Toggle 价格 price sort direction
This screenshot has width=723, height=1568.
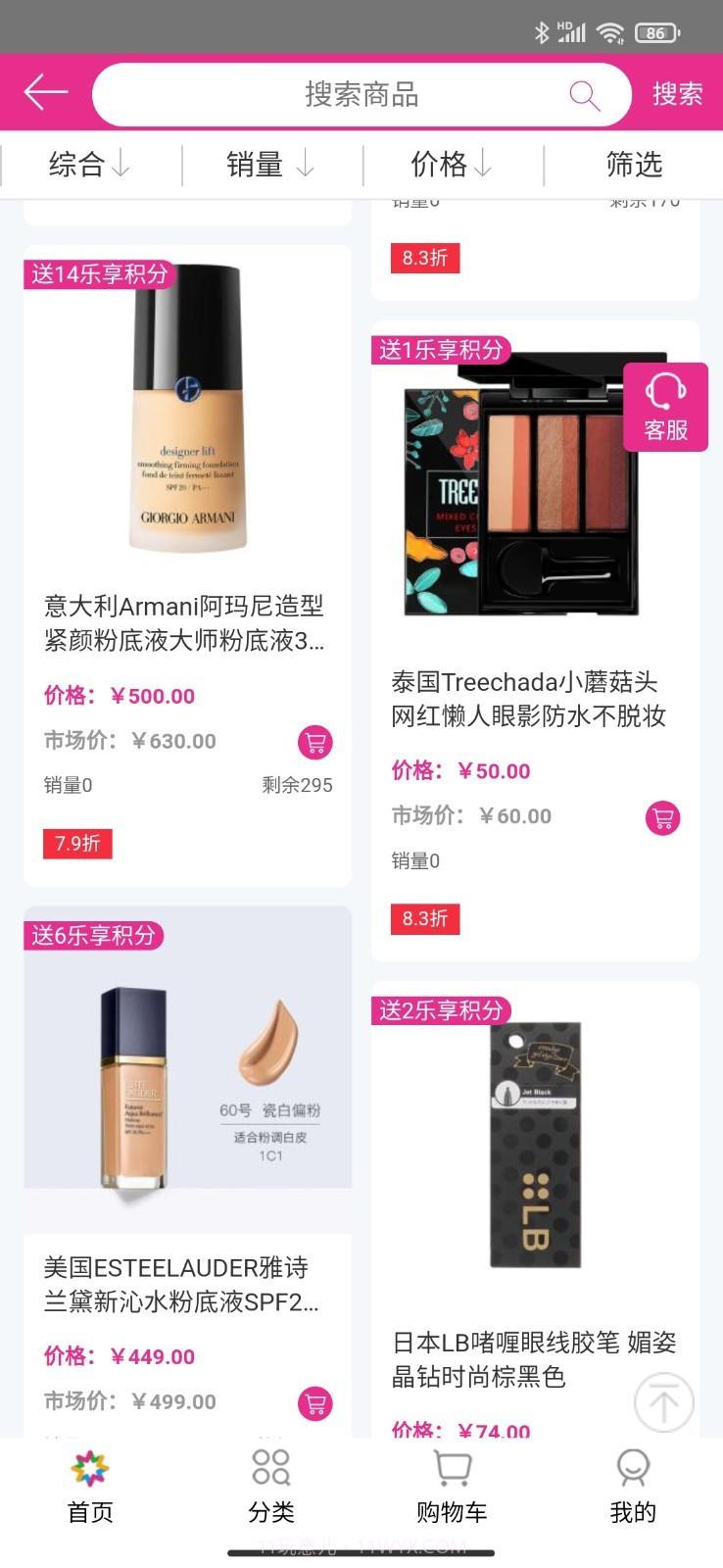pos(452,165)
